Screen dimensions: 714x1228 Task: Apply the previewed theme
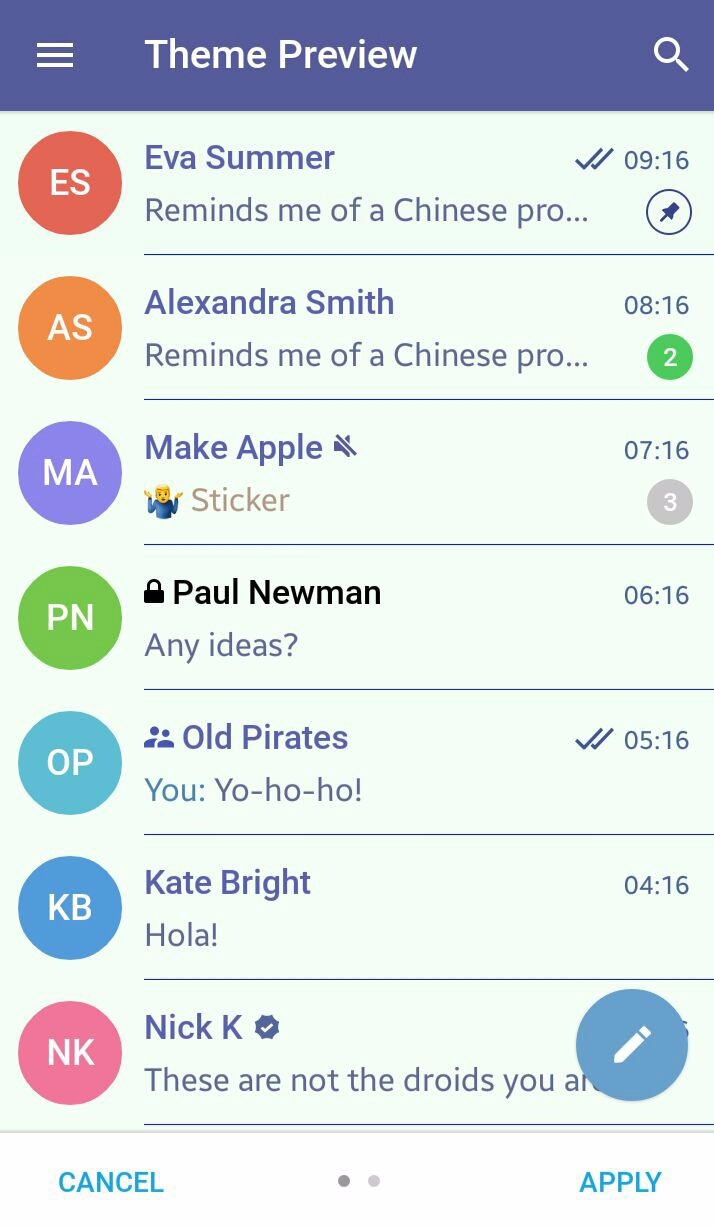[x=620, y=1182]
